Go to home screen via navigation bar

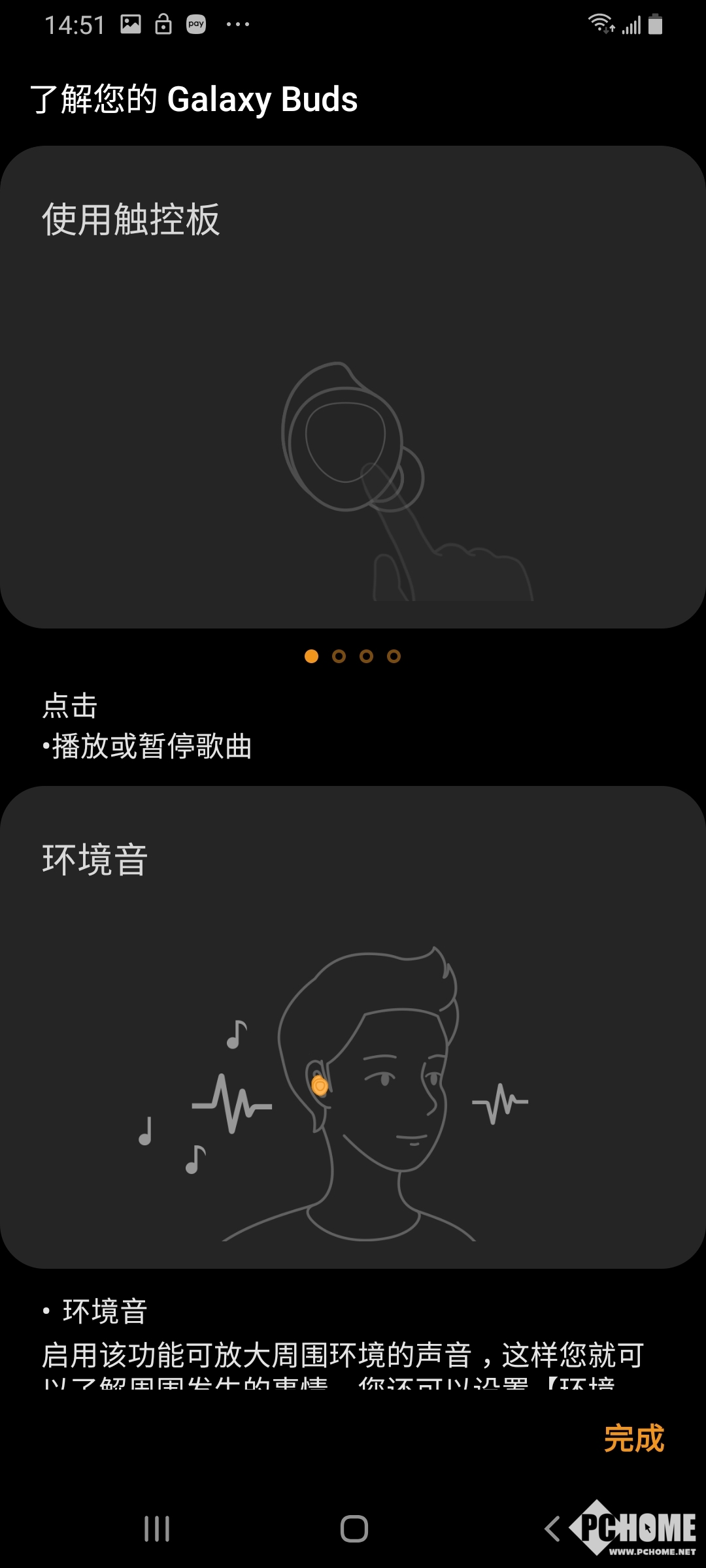click(354, 1529)
